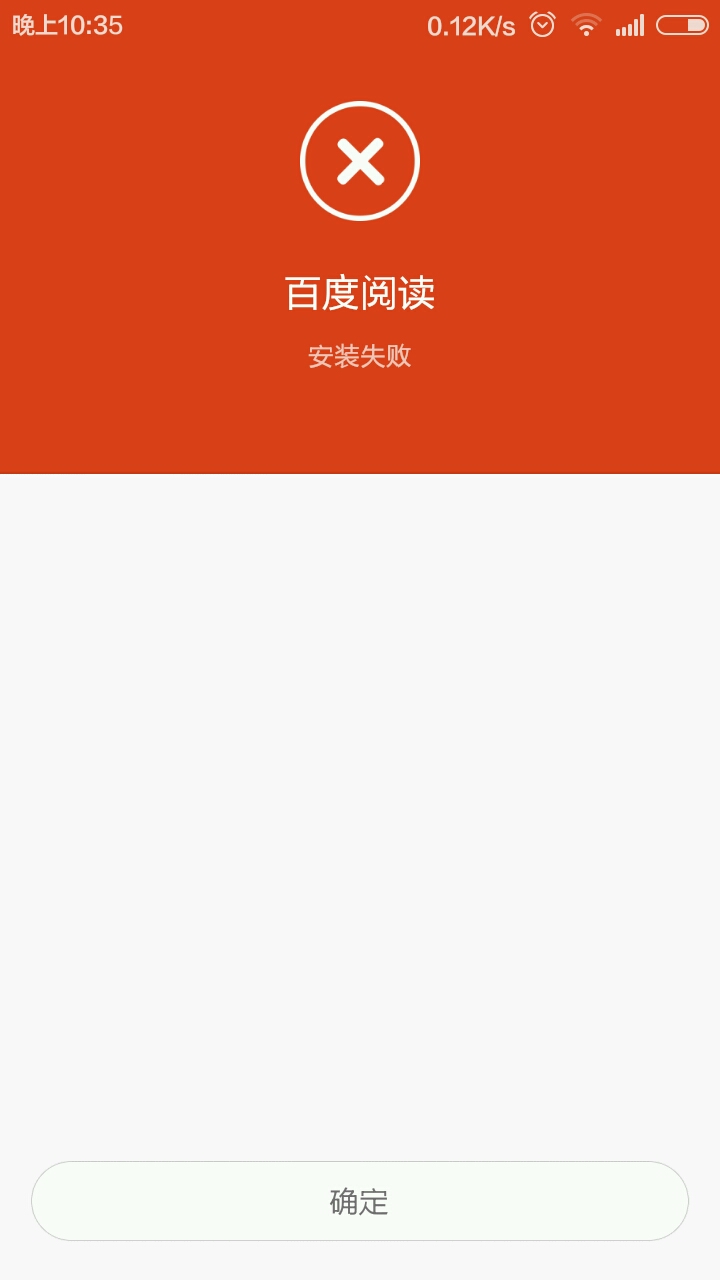720x1280 pixels.
Task: Tap the 确定 button to confirm
Action: pos(360,1201)
